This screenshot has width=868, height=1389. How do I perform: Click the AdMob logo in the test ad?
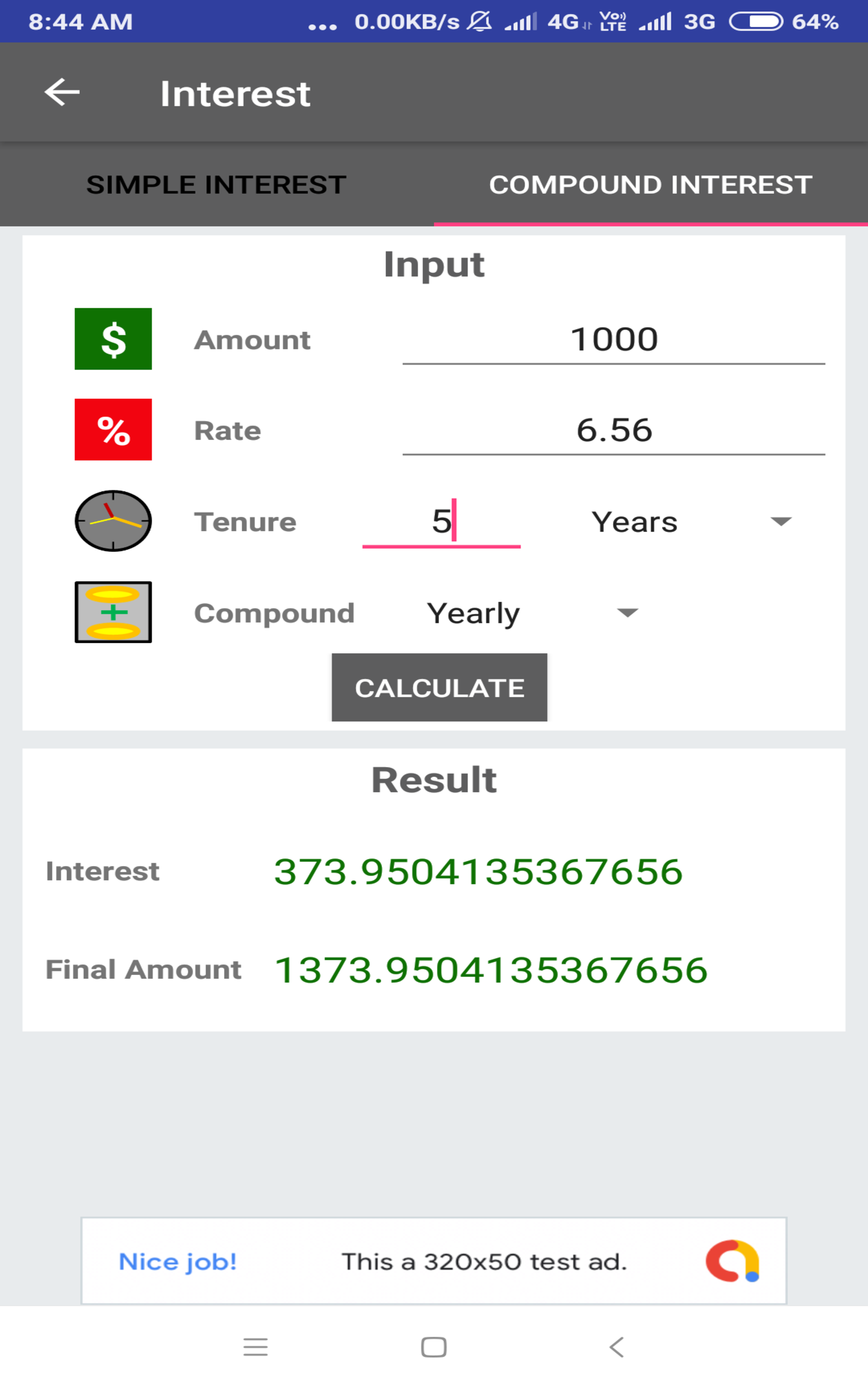735,1261
